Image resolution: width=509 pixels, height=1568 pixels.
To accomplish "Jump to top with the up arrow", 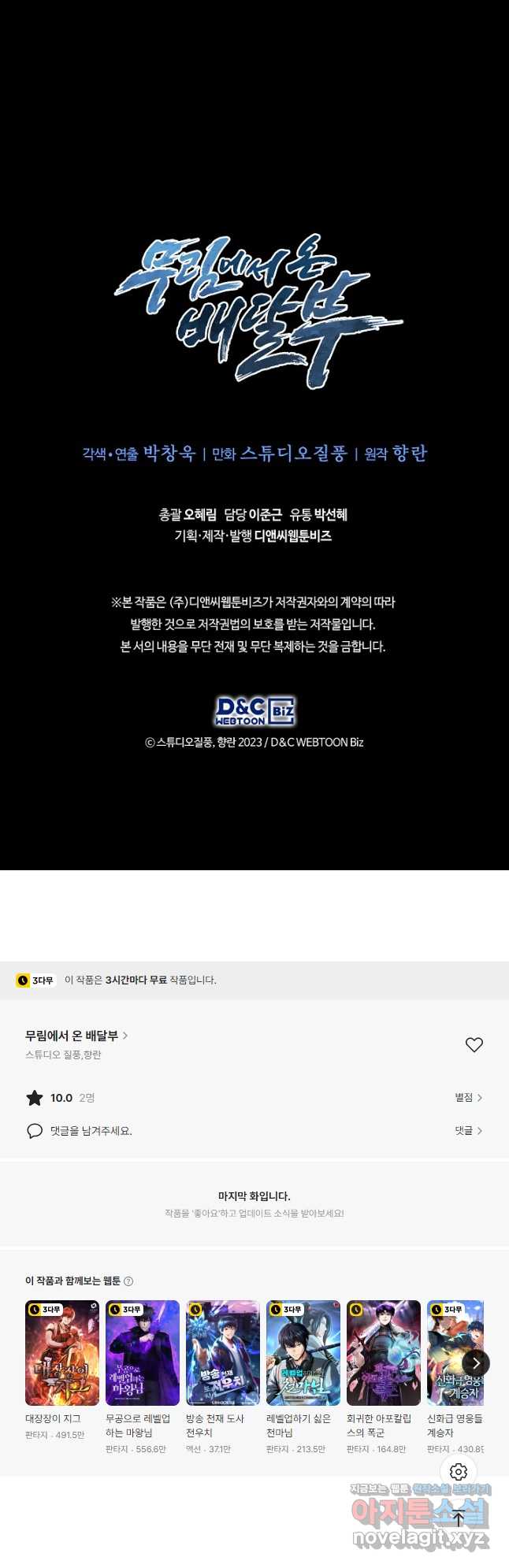I will pos(459,1518).
